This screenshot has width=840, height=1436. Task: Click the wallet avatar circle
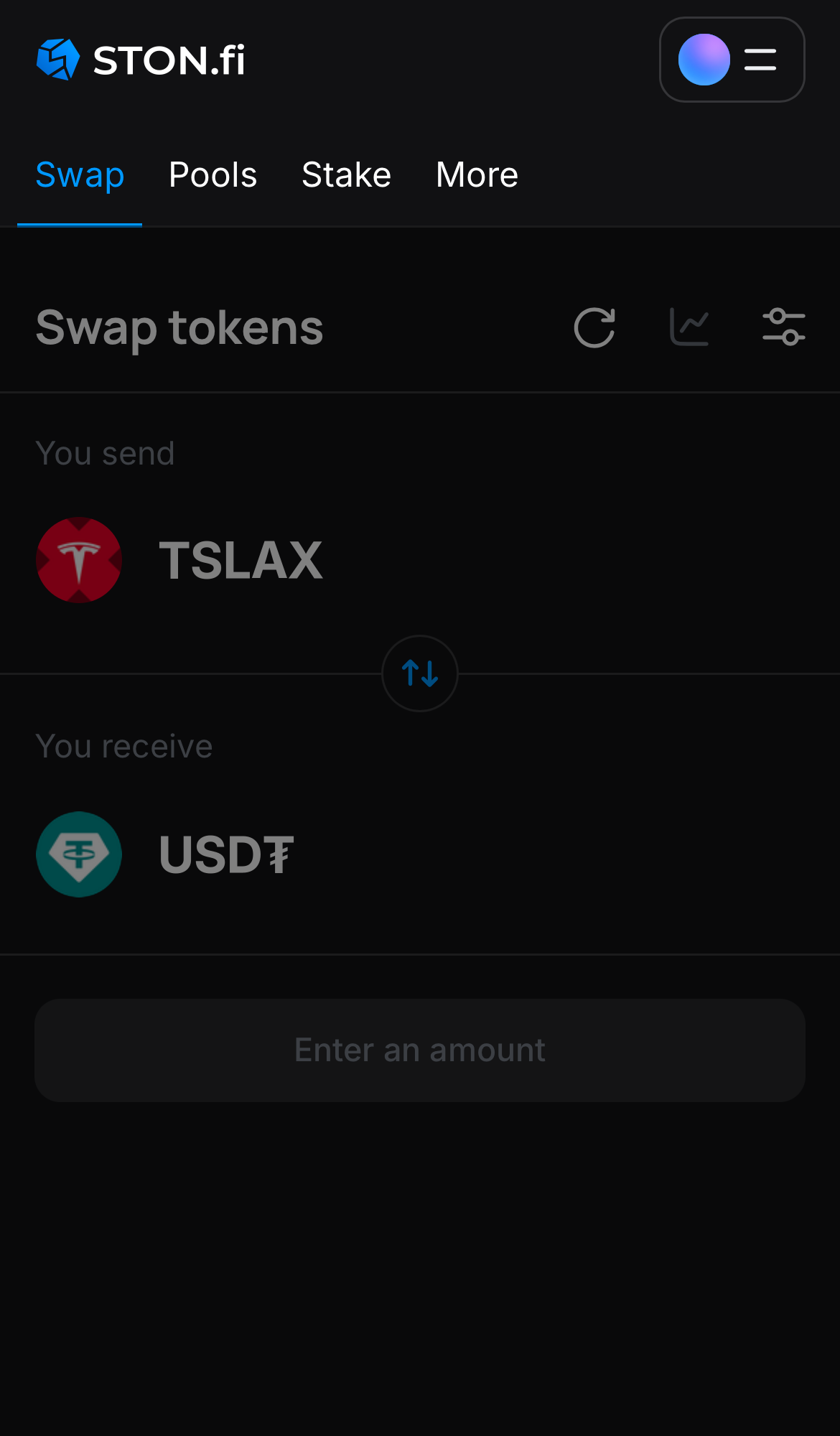pos(704,60)
